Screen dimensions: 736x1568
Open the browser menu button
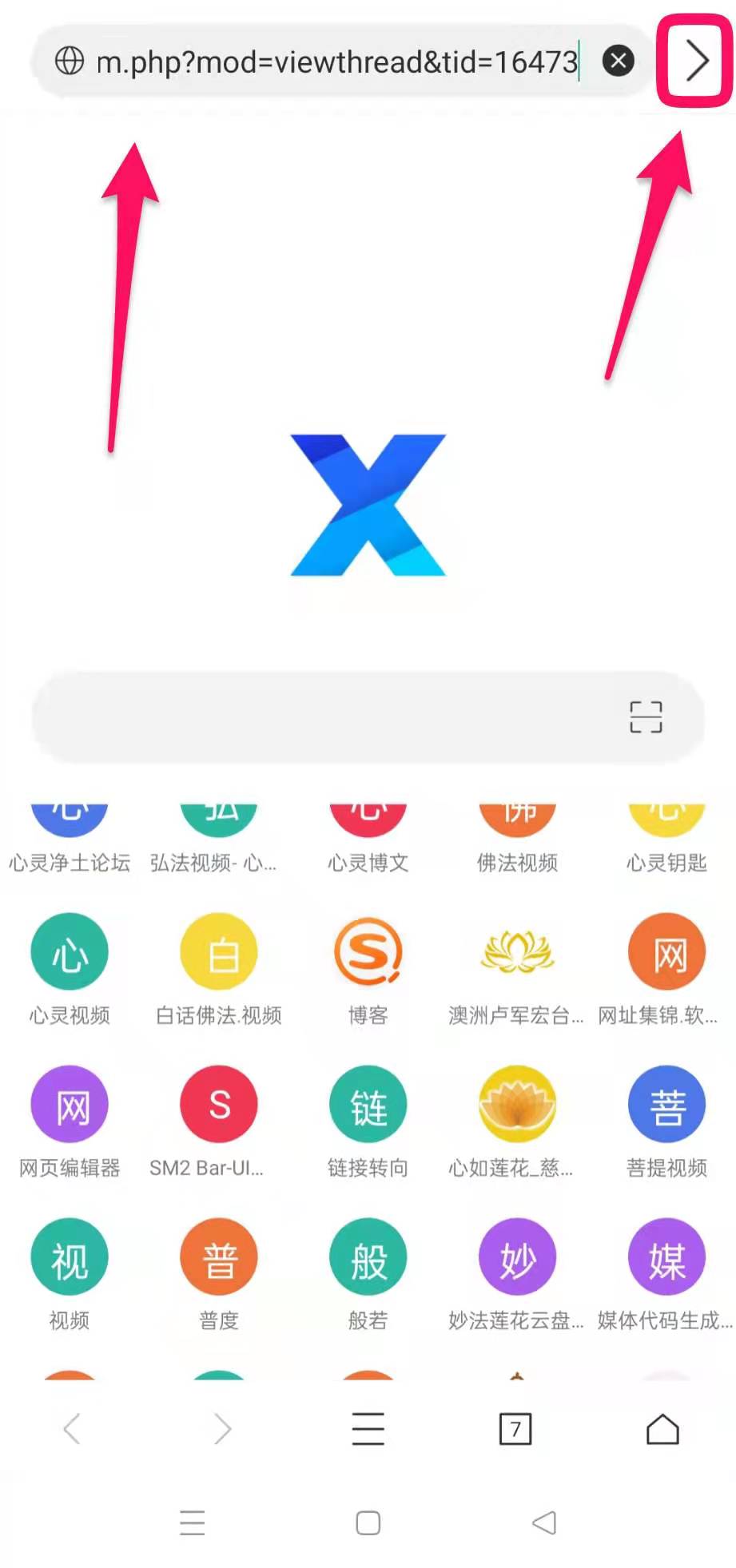[368, 1429]
